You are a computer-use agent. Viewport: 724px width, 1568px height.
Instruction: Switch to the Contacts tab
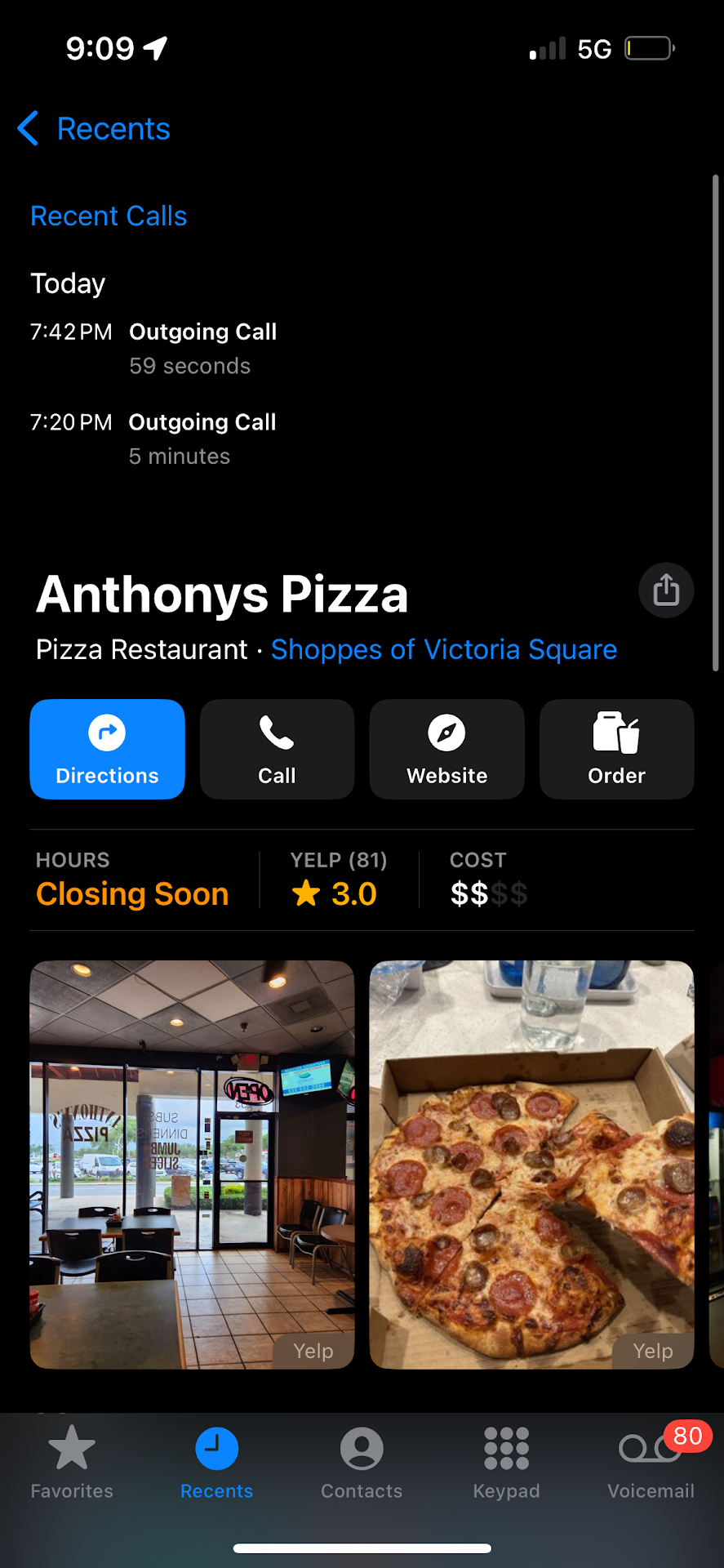click(362, 1462)
